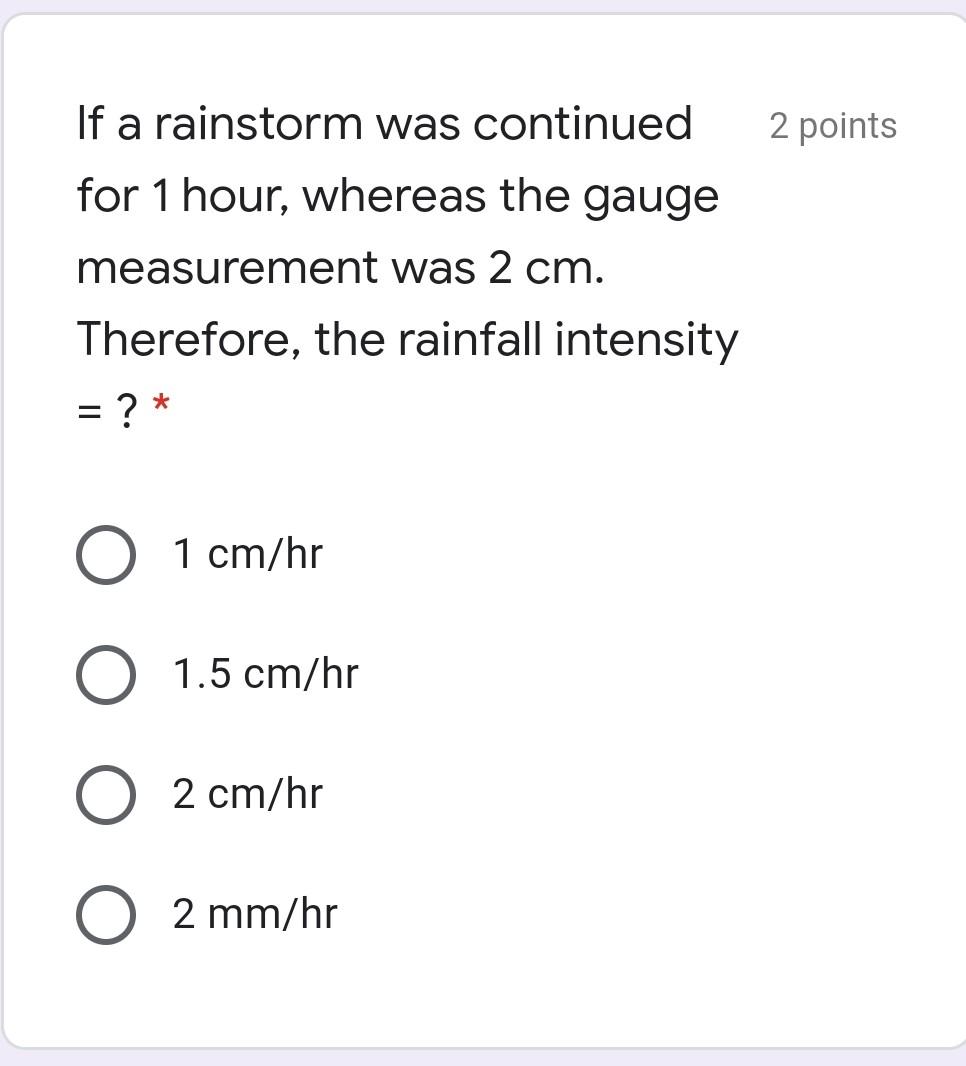The width and height of the screenshot is (966, 1066).
Task: Pick the 2 cm/hr radio button
Action: 106,795
